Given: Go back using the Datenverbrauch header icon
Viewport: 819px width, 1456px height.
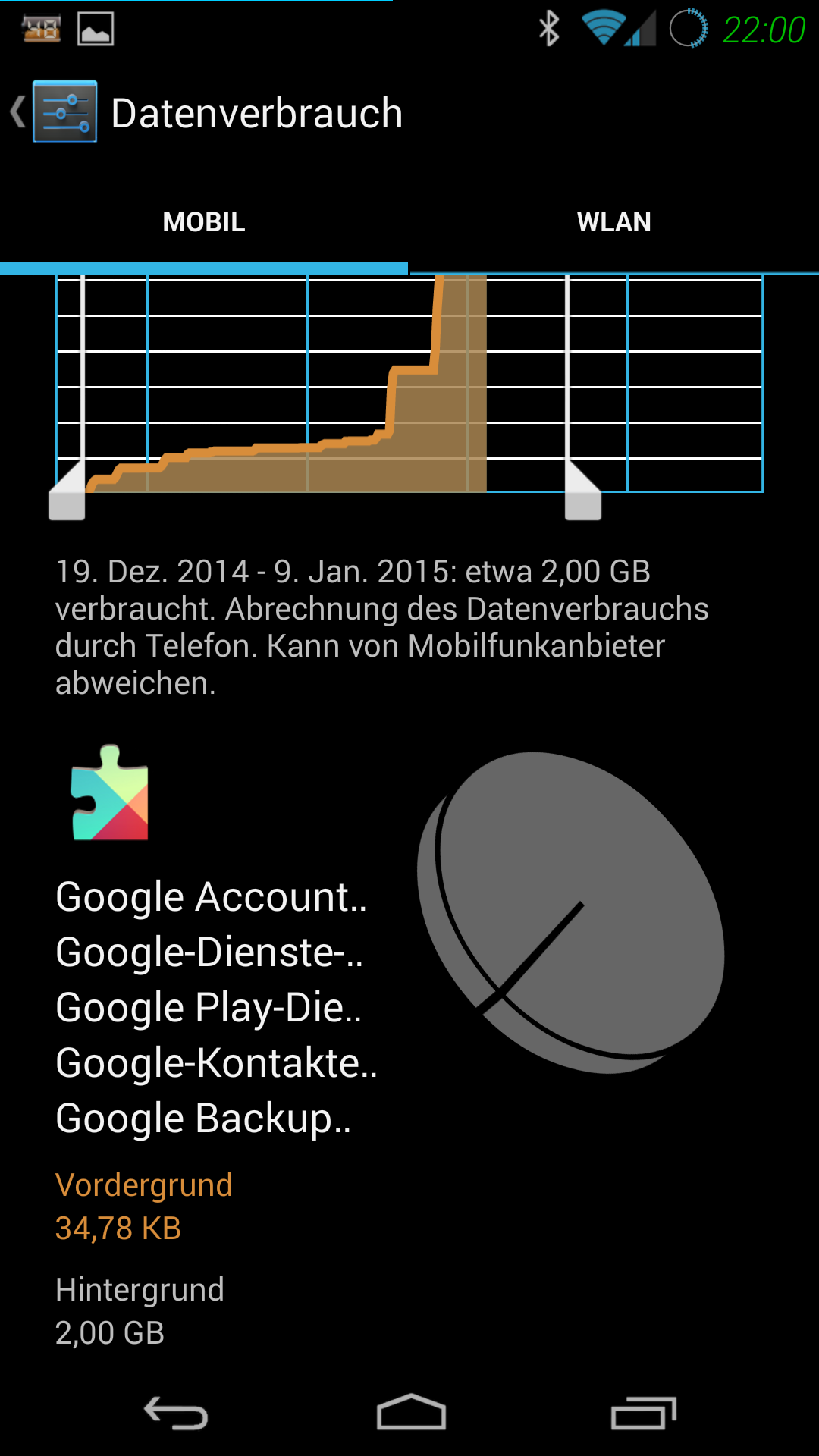Looking at the screenshot, I should click(53, 112).
